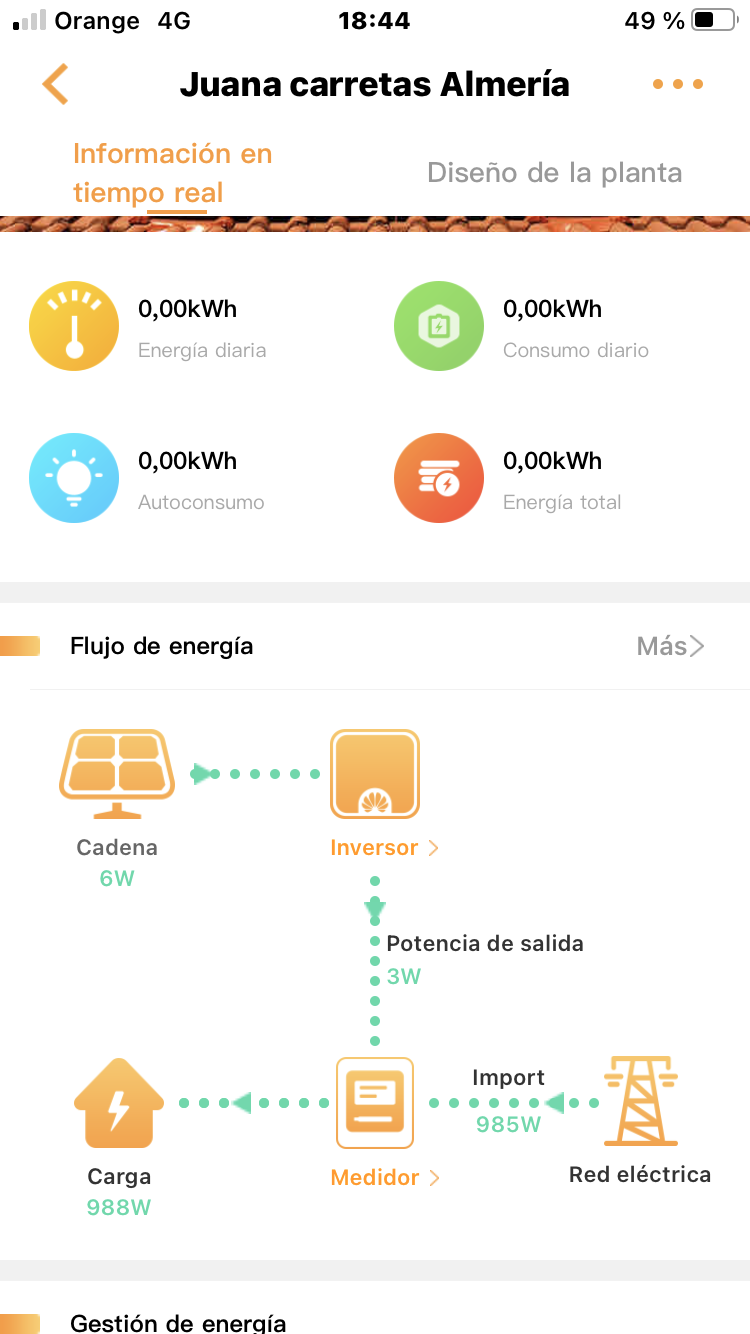Screen dimensions: 750x1334
Task: Go back with the orange arrow
Action: [x=56, y=84]
